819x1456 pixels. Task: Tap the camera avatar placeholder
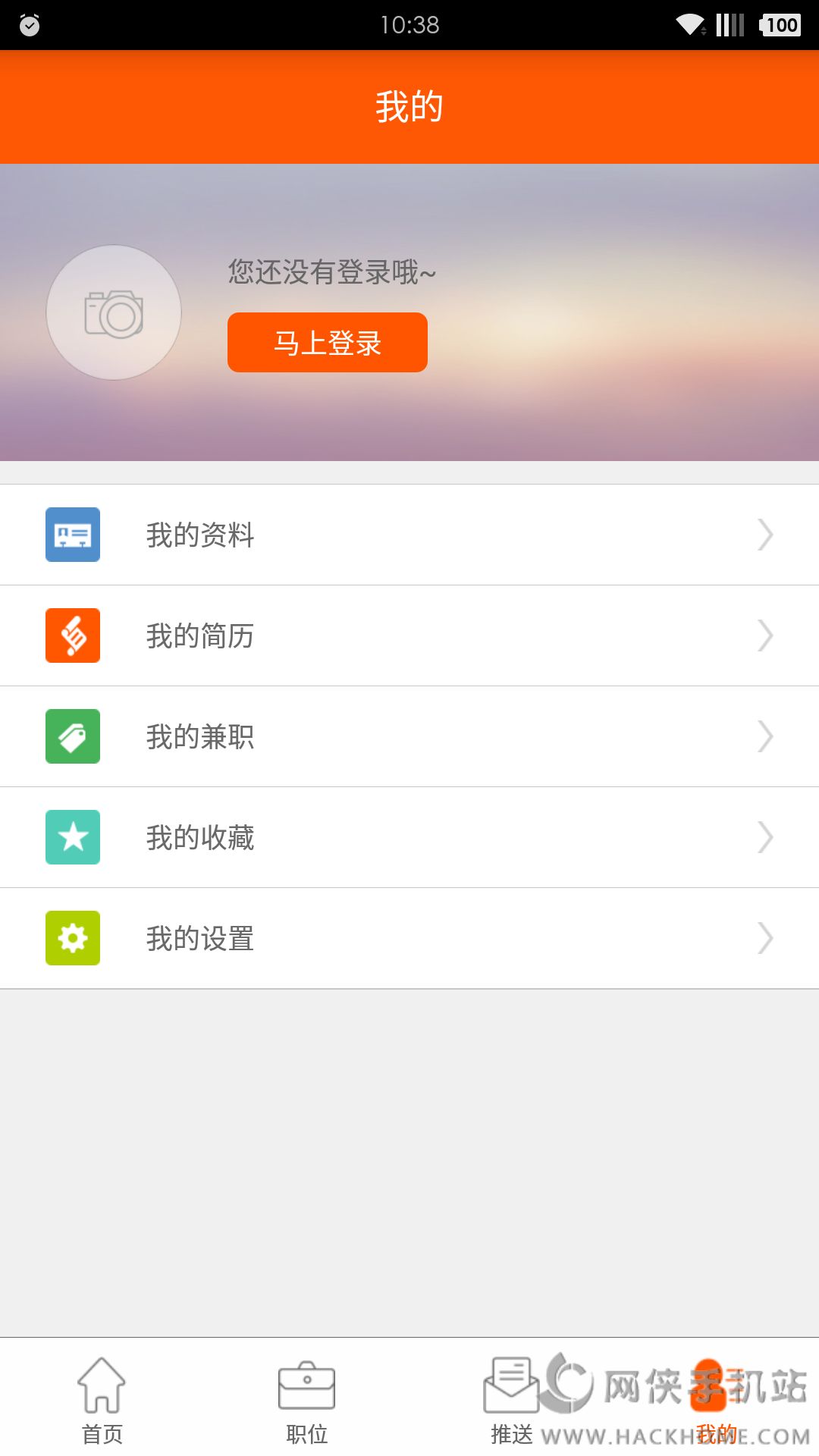(x=114, y=312)
